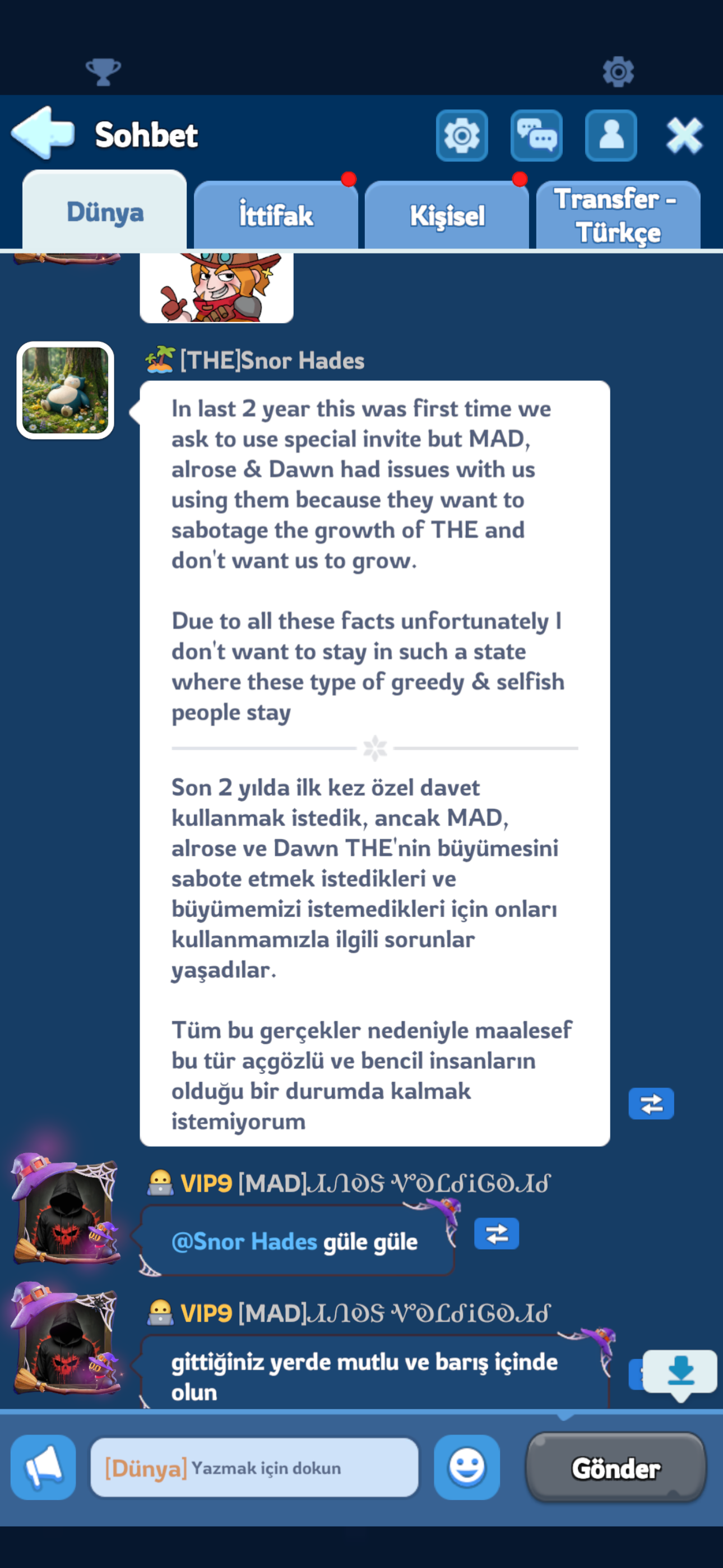Open the chat bubbles icon in header
This screenshot has width=723, height=1568.
[536, 135]
